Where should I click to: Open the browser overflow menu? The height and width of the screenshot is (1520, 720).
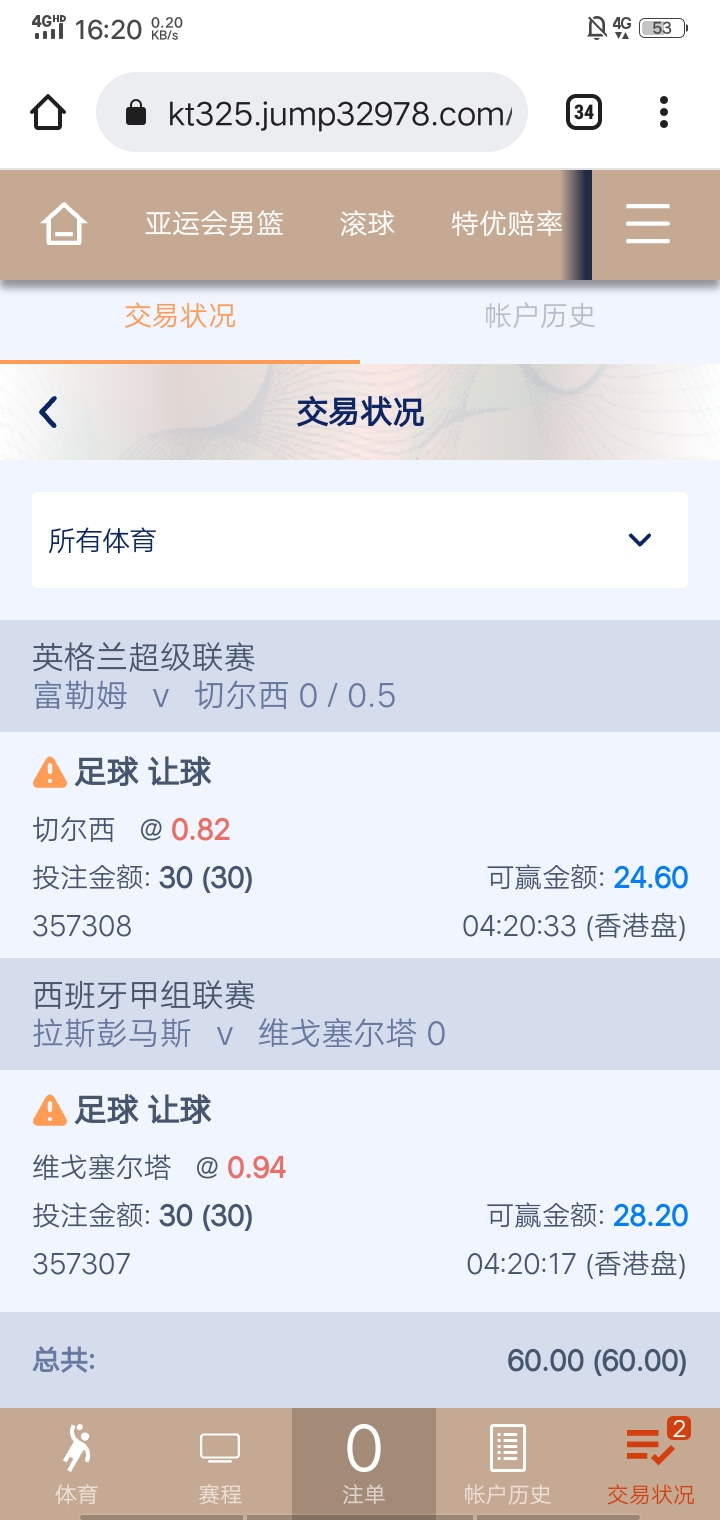point(664,113)
